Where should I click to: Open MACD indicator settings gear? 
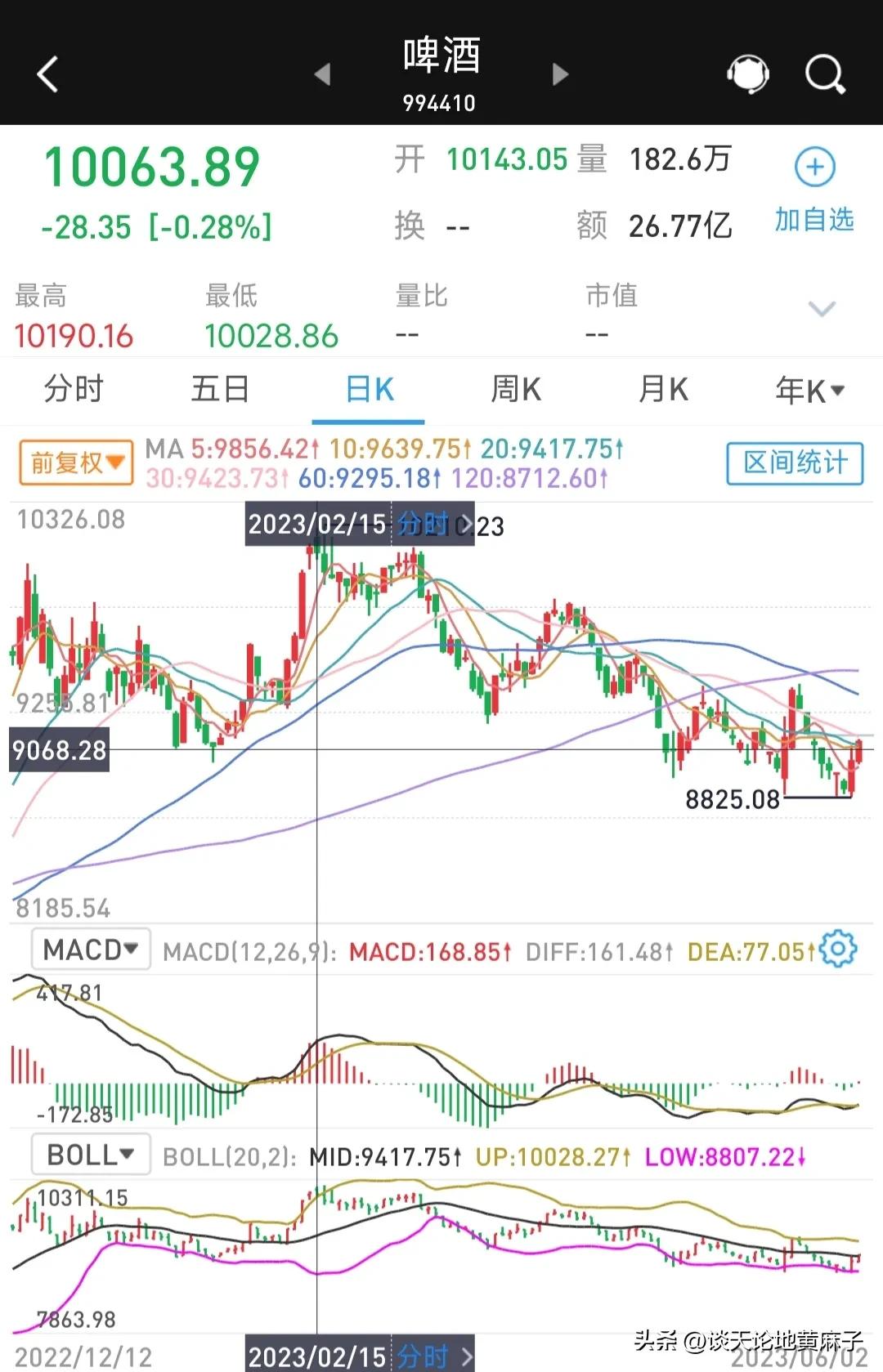(838, 950)
